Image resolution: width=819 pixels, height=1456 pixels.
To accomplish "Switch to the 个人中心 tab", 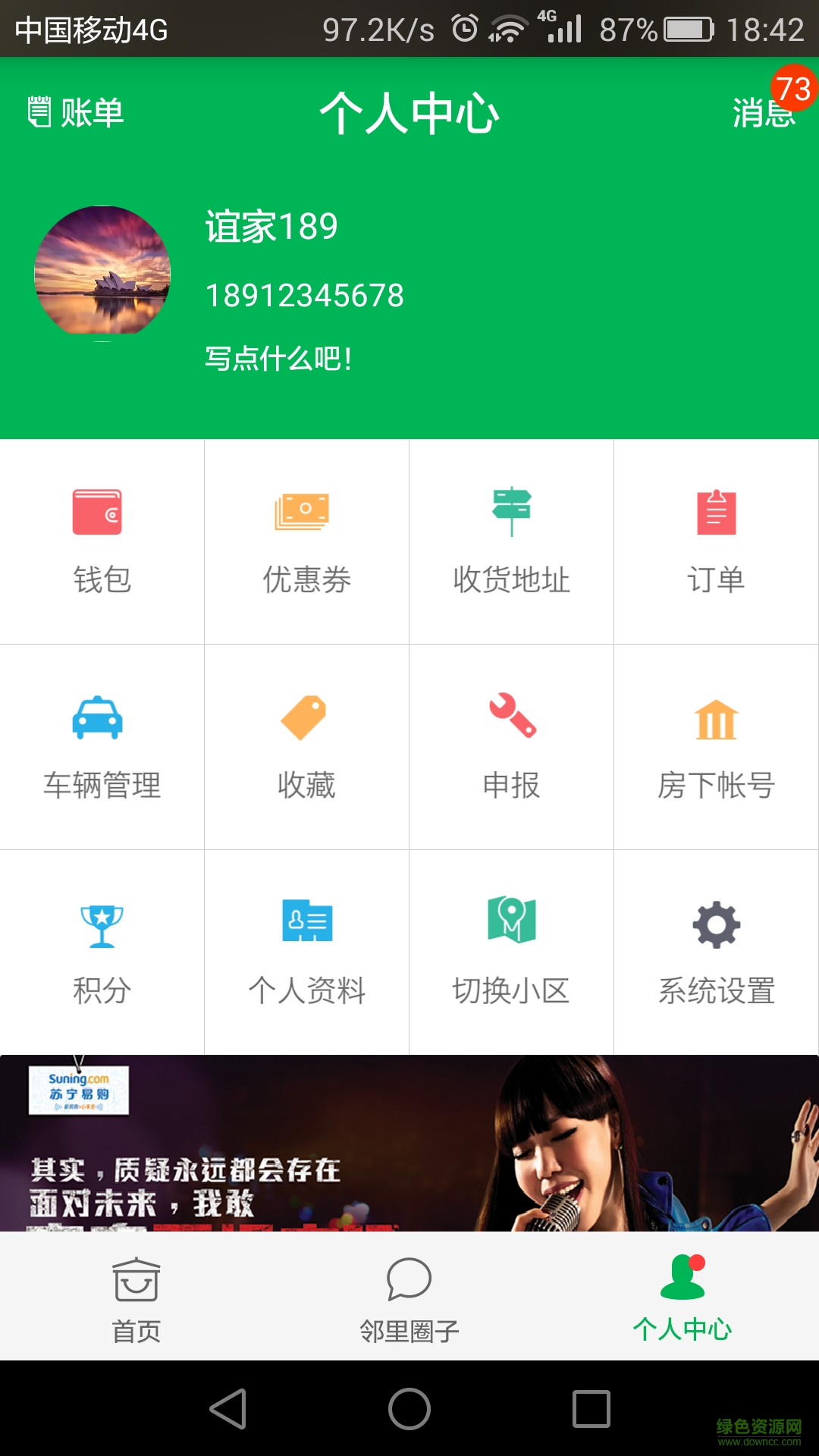I will [682, 1294].
